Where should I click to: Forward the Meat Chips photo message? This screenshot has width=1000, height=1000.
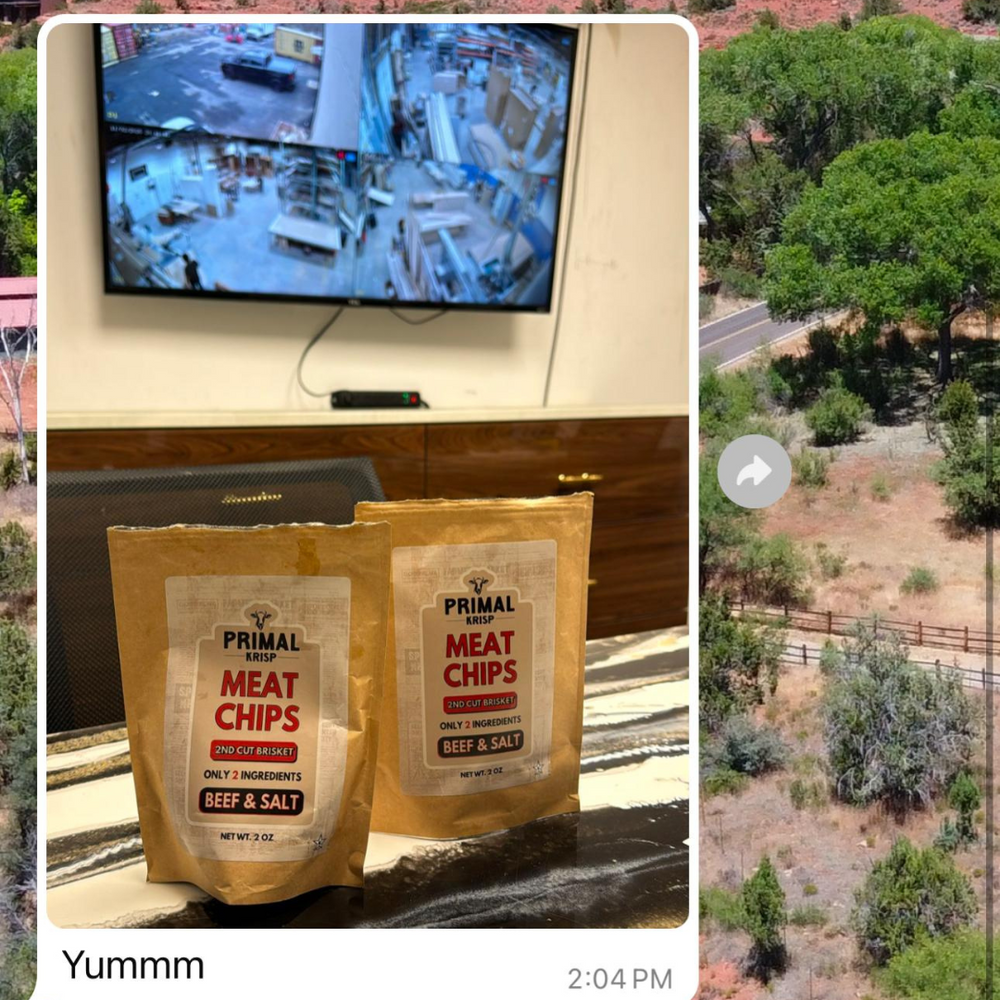coord(754,472)
